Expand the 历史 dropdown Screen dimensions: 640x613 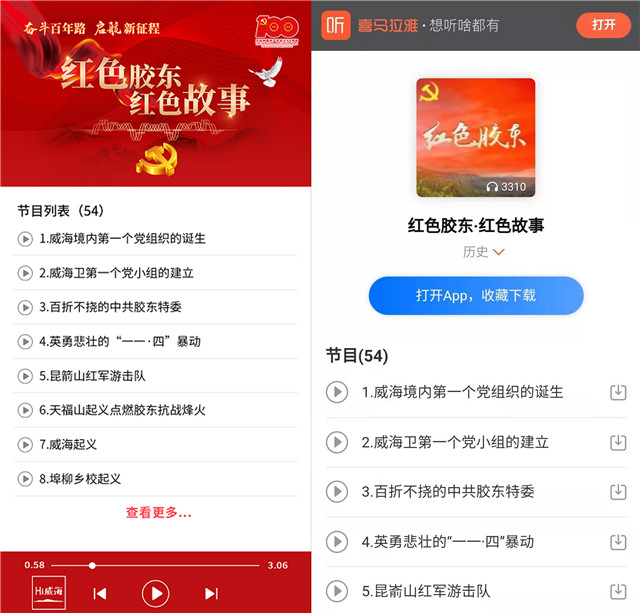pyautogui.click(x=484, y=252)
